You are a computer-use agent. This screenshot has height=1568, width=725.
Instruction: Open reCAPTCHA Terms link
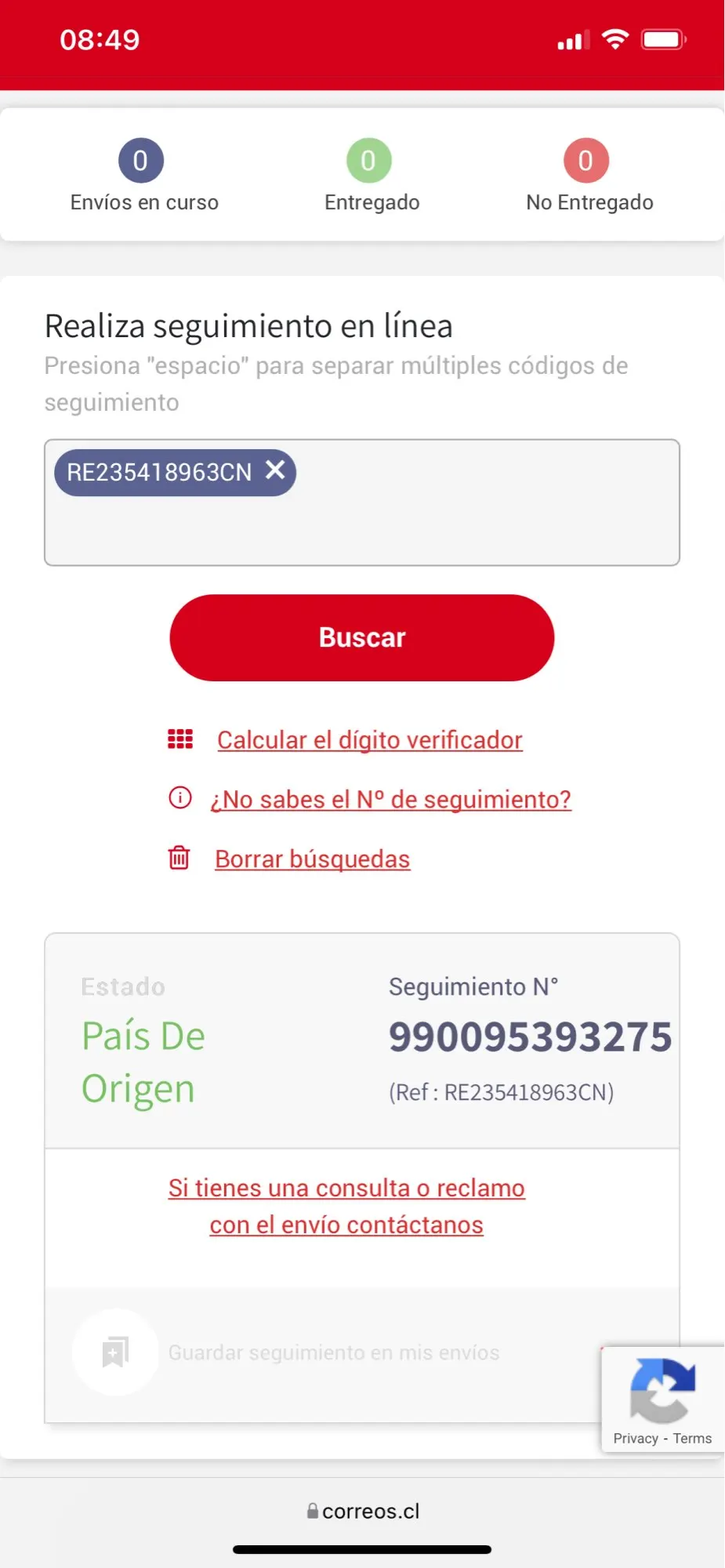692,1439
